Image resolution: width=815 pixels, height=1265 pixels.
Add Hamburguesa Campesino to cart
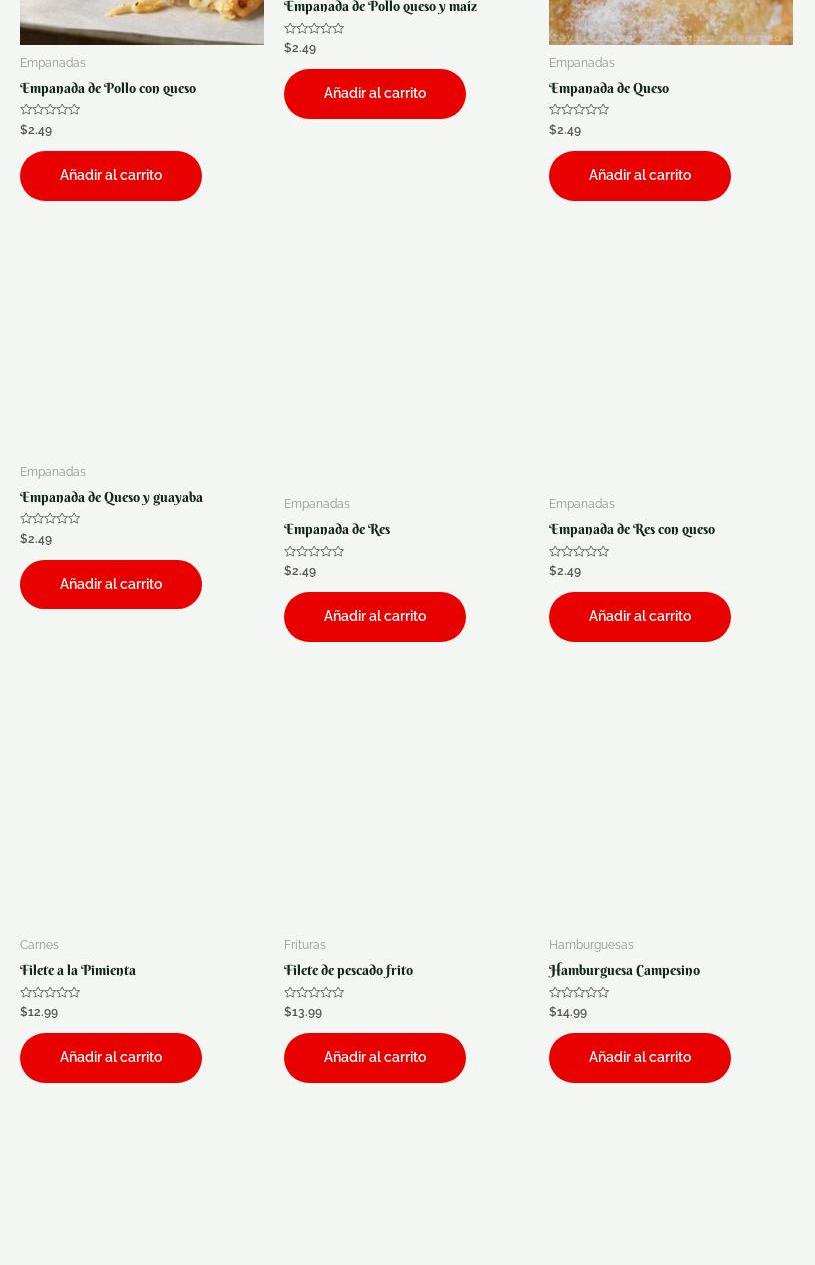tap(639, 1058)
